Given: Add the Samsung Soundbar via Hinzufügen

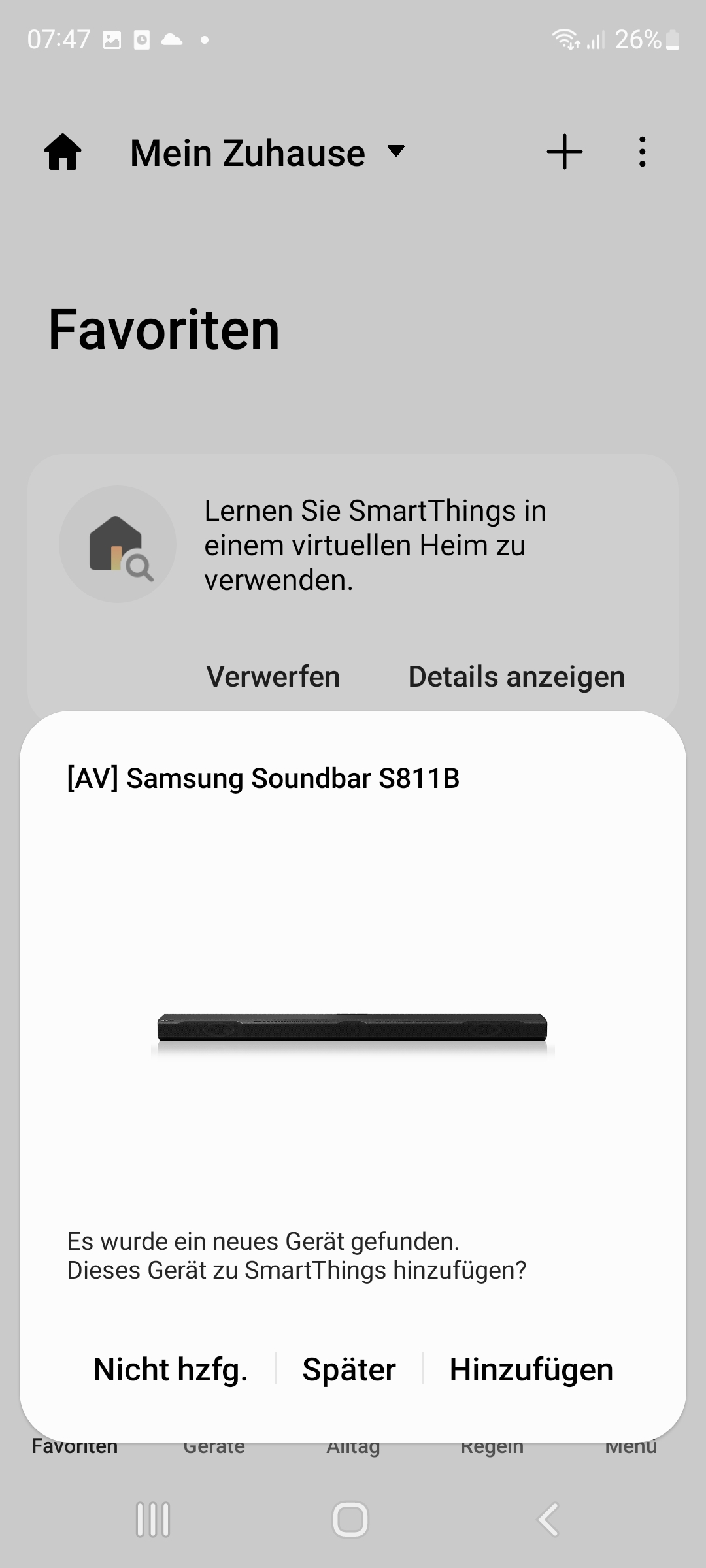Looking at the screenshot, I should tap(531, 1369).
